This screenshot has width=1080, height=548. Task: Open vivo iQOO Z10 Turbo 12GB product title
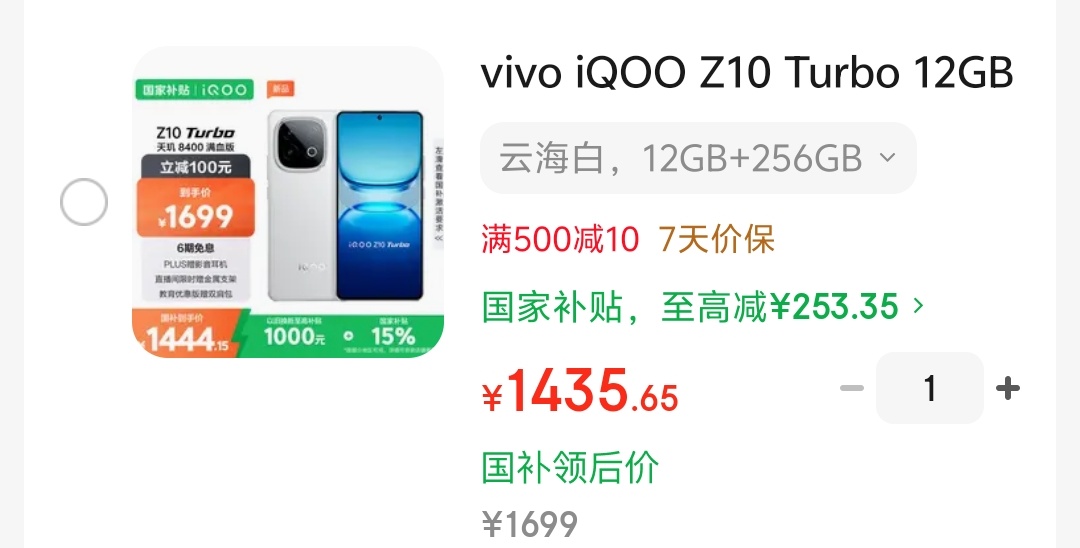(x=747, y=73)
